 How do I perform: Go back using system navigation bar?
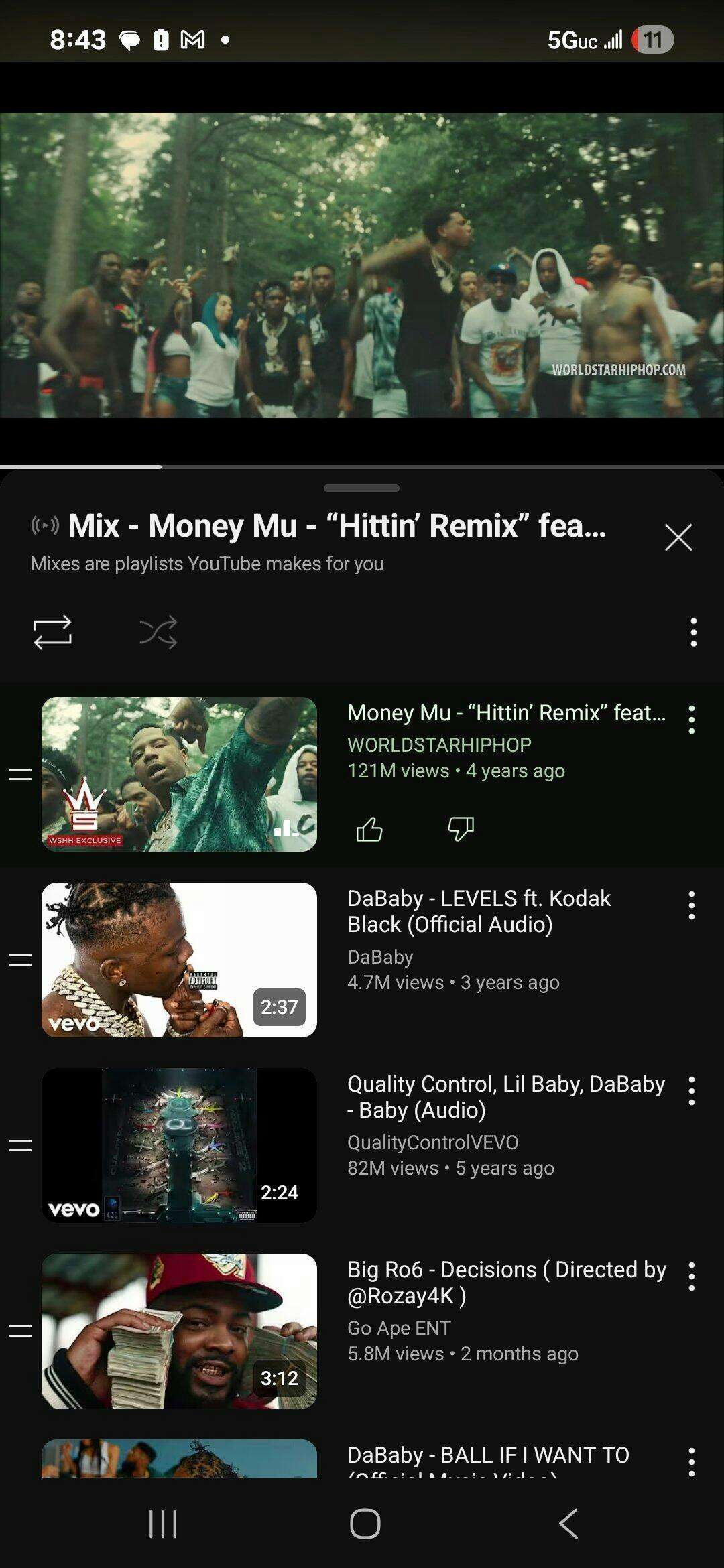[x=568, y=1523]
